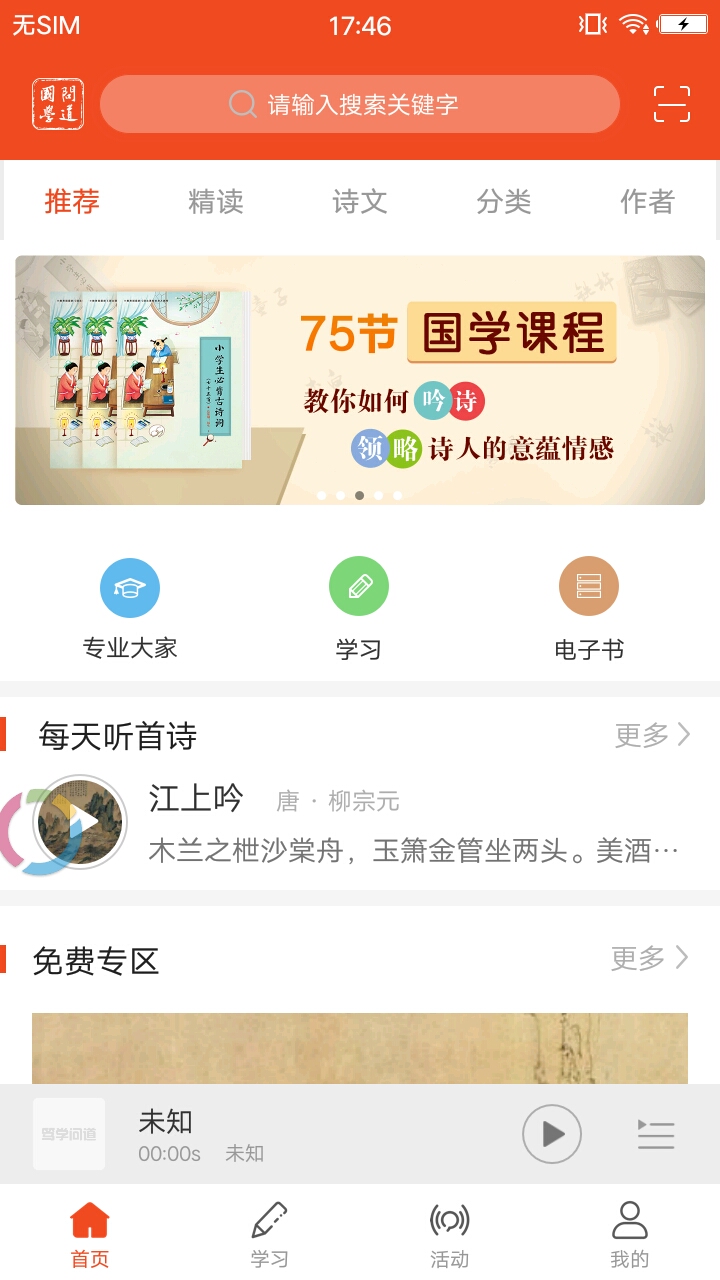Play the poem 江上吟
720x1280 pixels.
(x=81, y=823)
